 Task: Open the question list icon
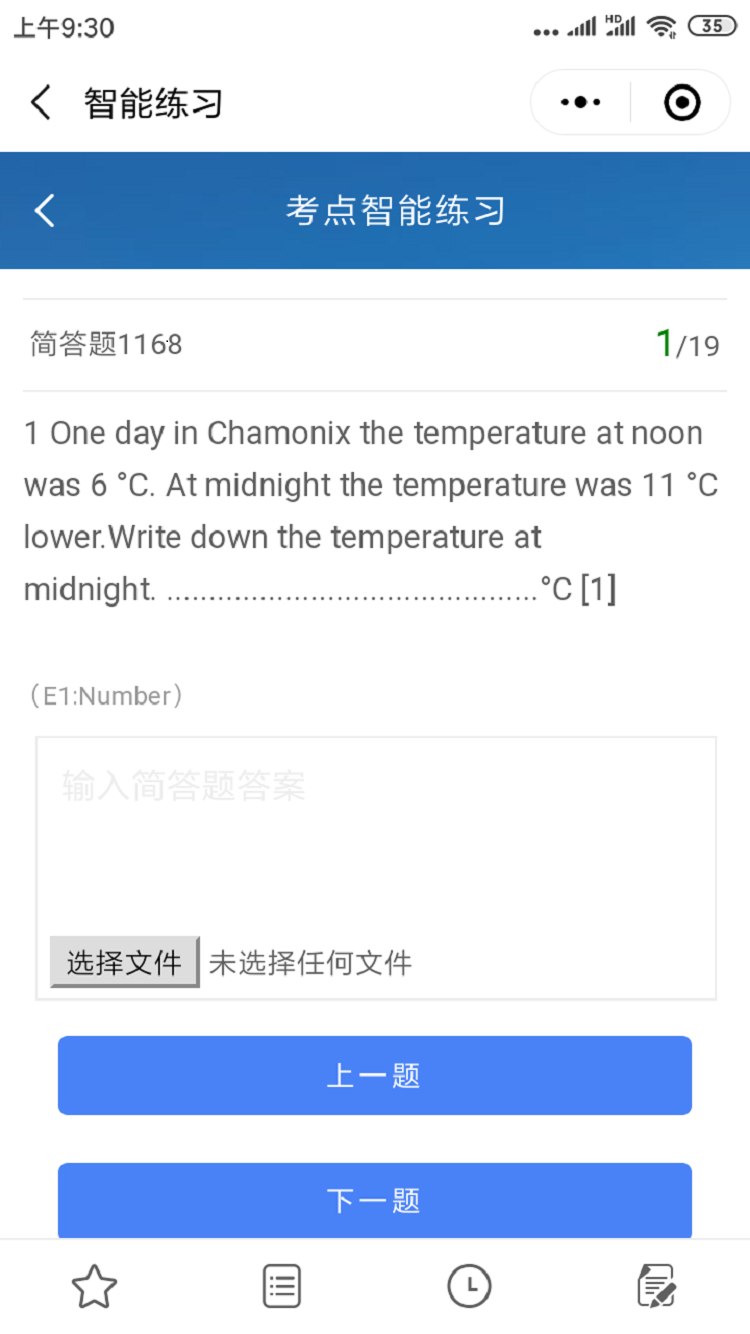tap(282, 1286)
